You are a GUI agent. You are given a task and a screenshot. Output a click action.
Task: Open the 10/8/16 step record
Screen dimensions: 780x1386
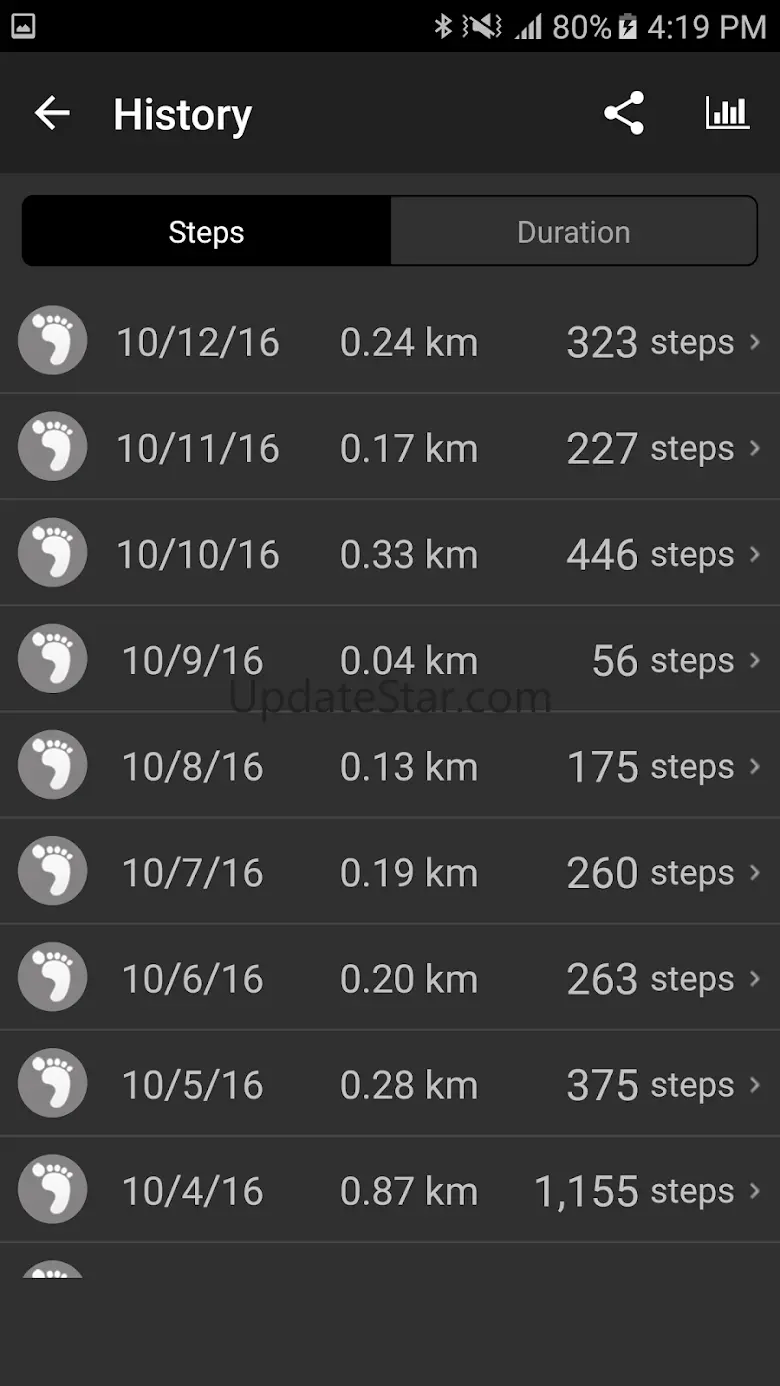(390, 766)
